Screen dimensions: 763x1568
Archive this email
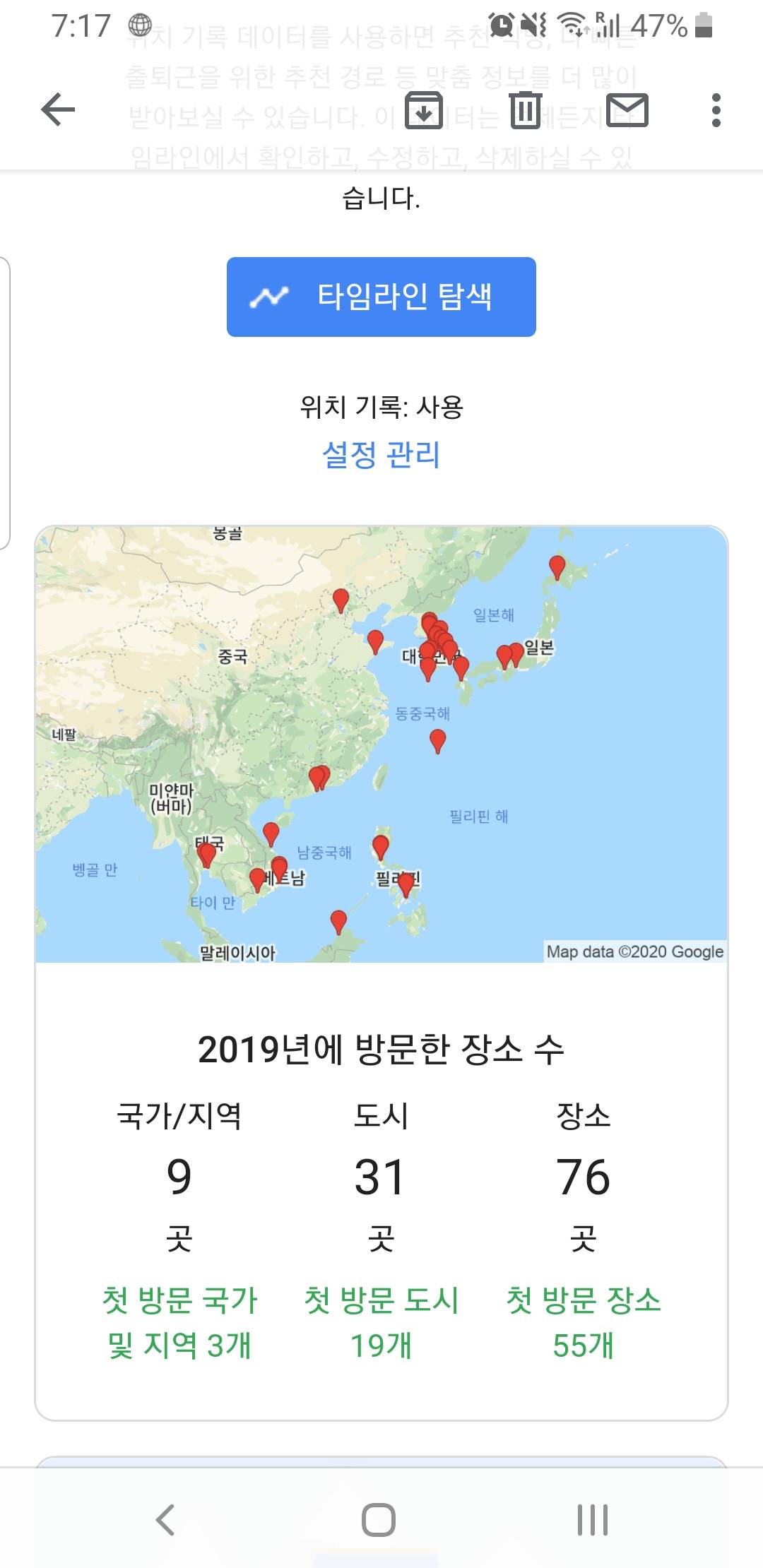point(423,110)
